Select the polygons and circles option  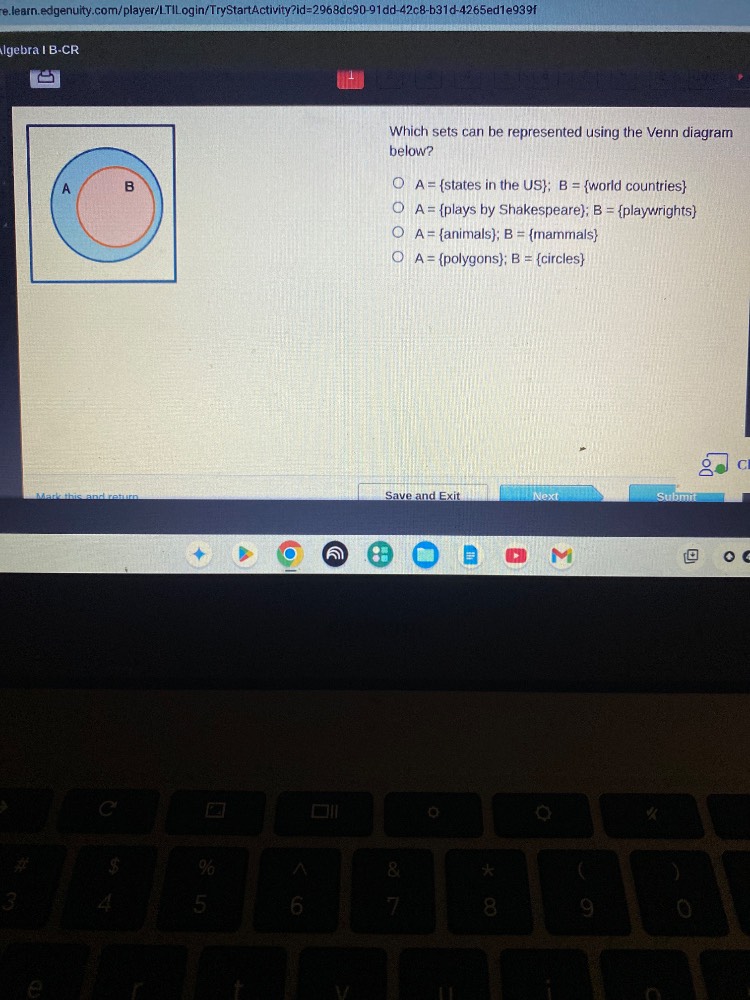tap(398, 257)
